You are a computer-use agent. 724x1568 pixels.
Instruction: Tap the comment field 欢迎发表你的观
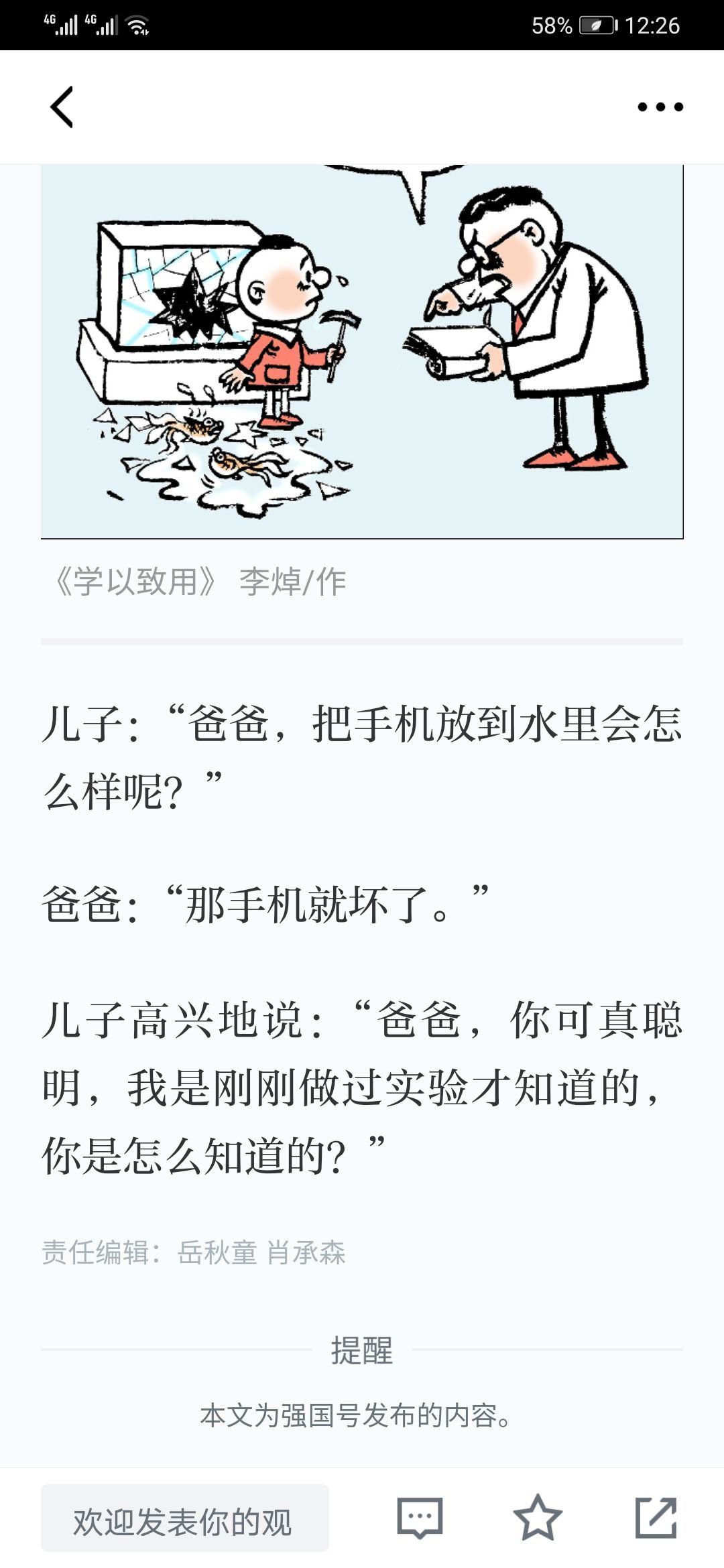coord(184,1518)
